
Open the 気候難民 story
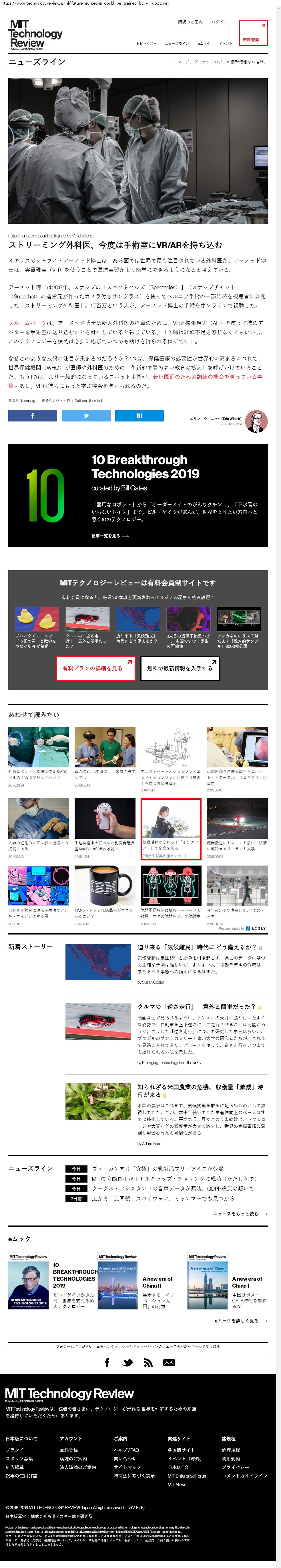(x=197, y=948)
